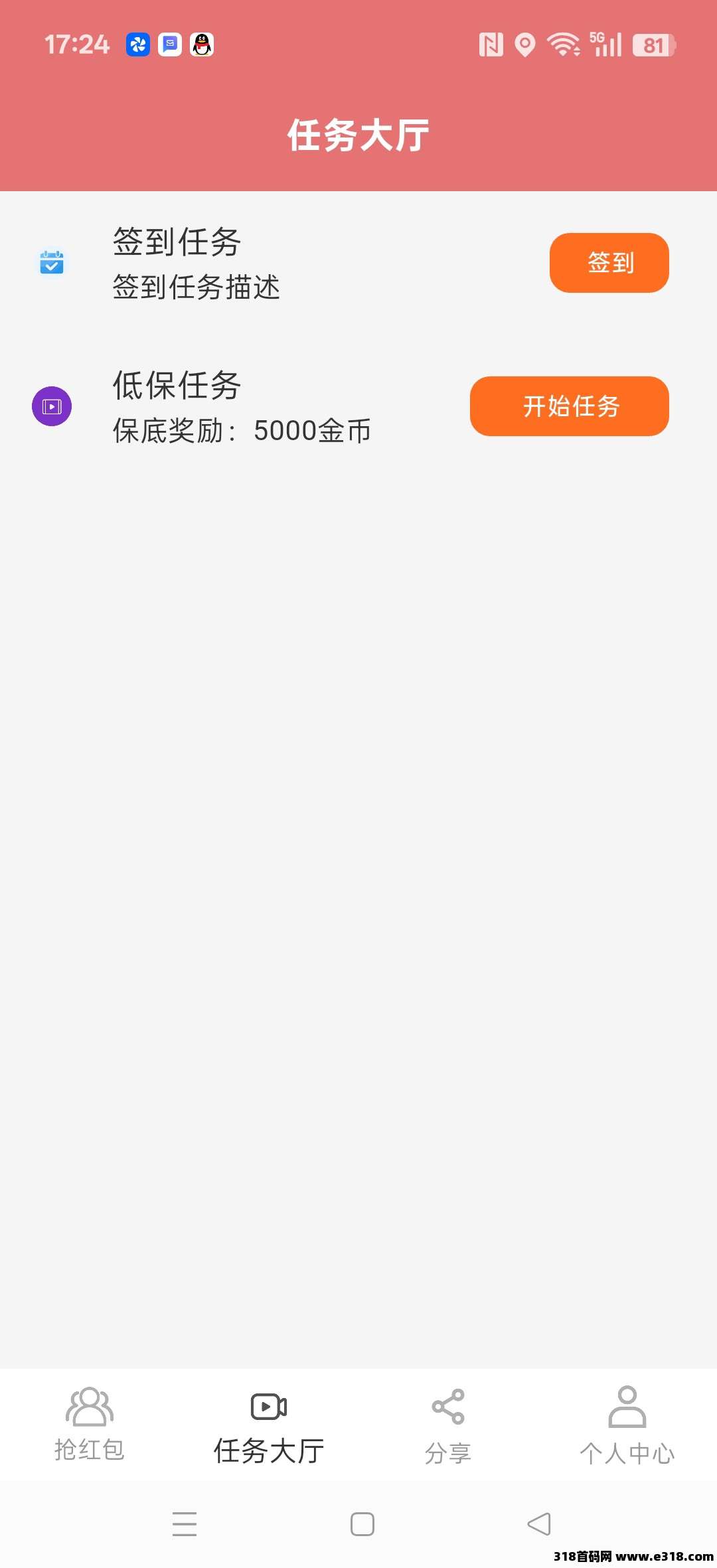Tap the calendar icon for 签到任务
This screenshot has width=717, height=1568.
click(52, 264)
